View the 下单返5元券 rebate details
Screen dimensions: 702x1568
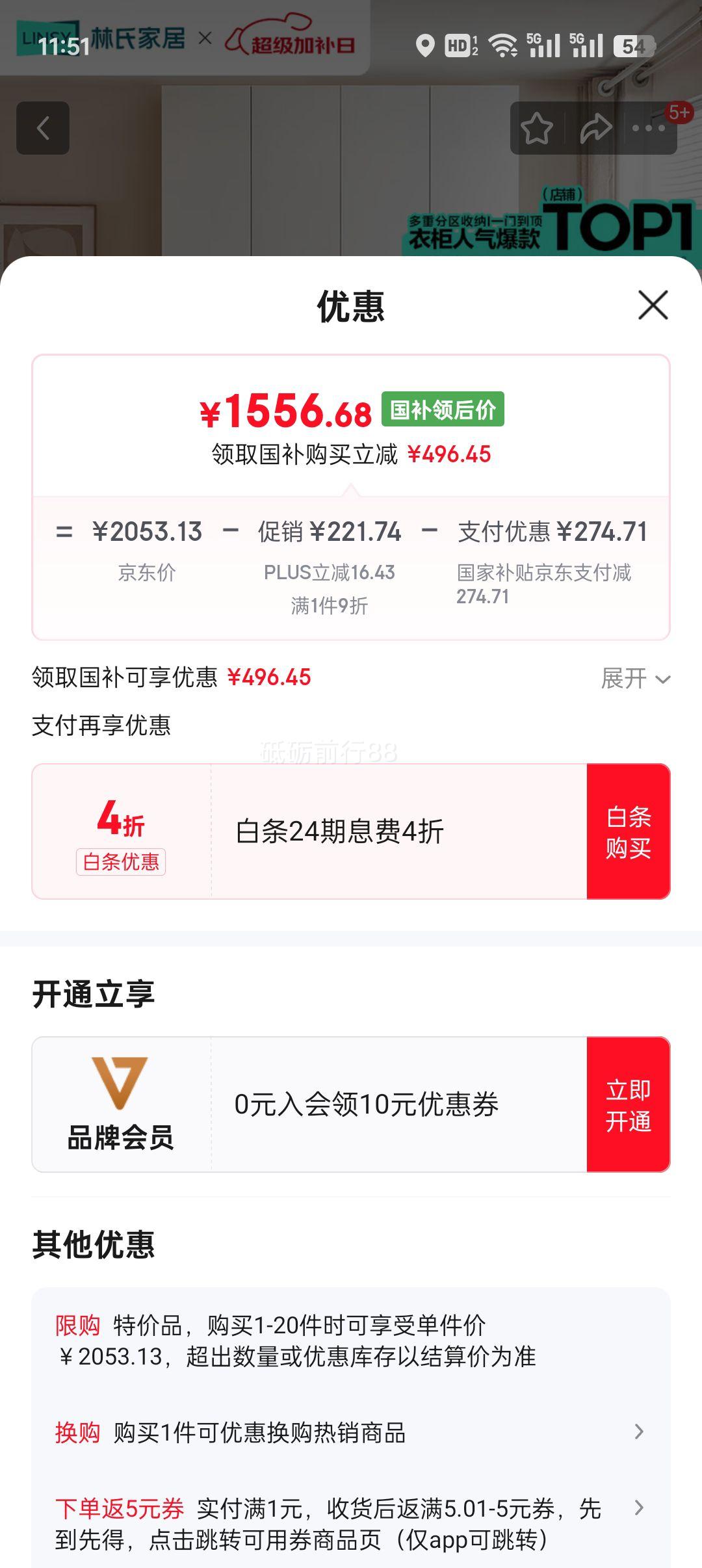pos(351,1523)
